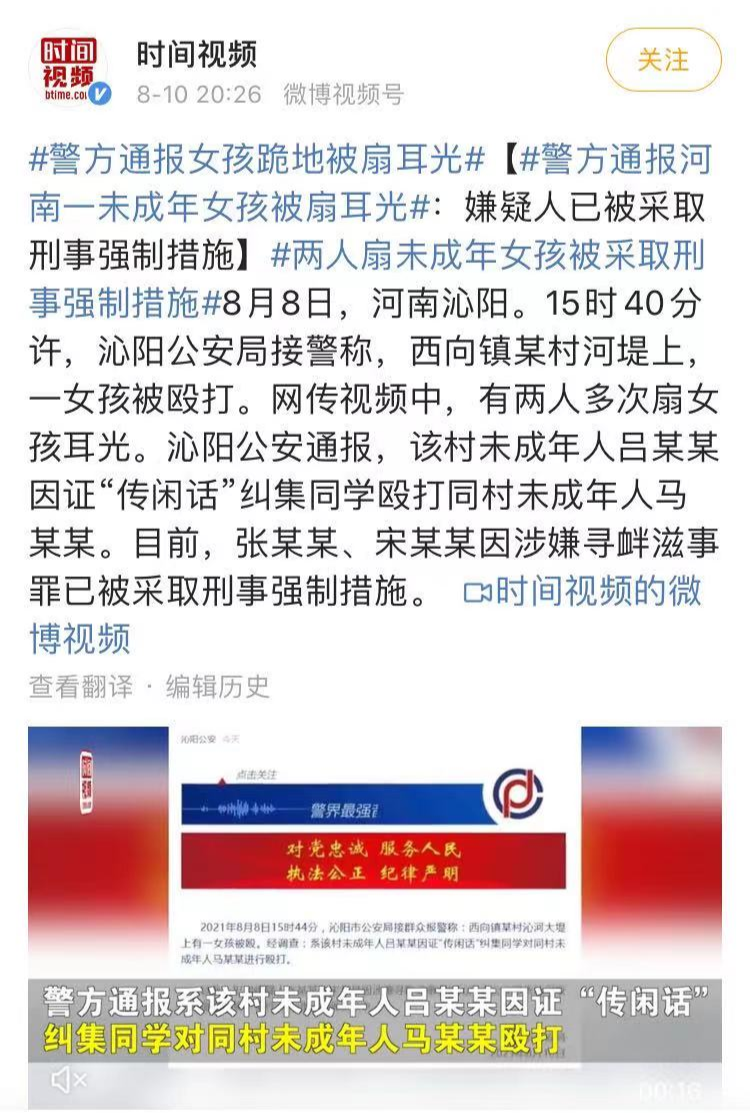750x1113 pixels.
Task: Open the 时间视频 account name
Action: coord(197,52)
